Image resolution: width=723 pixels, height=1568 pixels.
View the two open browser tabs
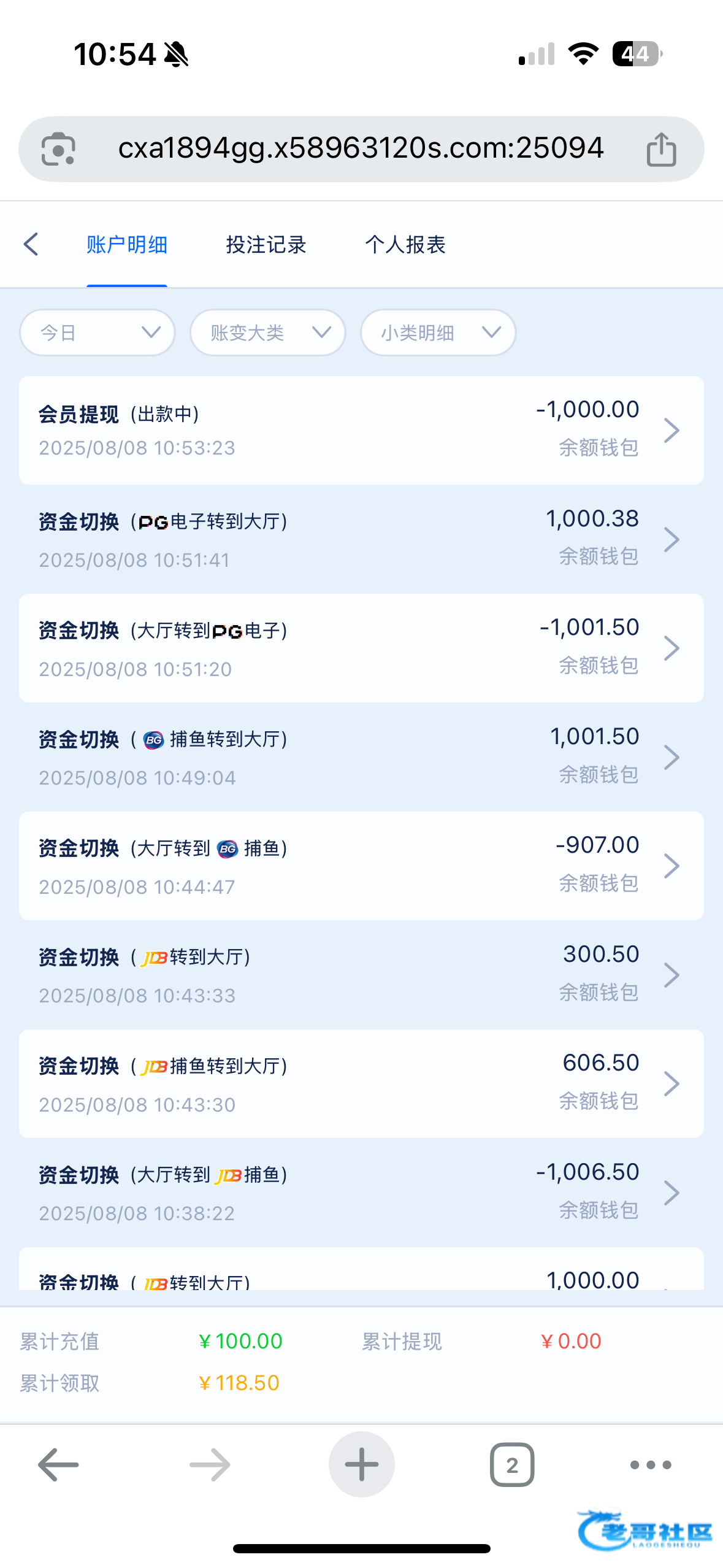click(x=512, y=1464)
